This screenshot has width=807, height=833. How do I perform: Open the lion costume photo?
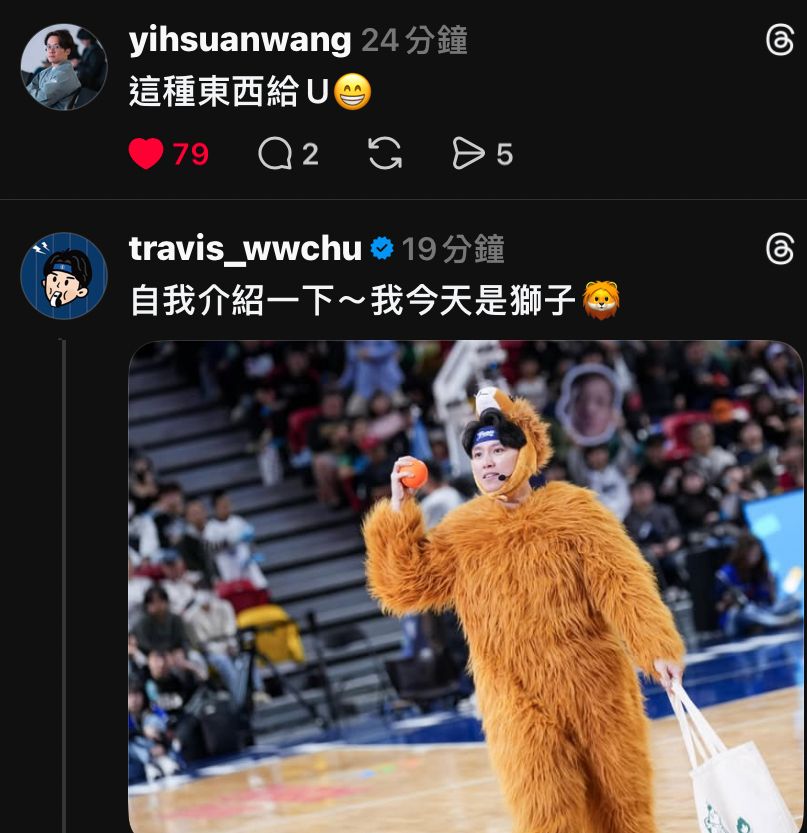(465, 585)
